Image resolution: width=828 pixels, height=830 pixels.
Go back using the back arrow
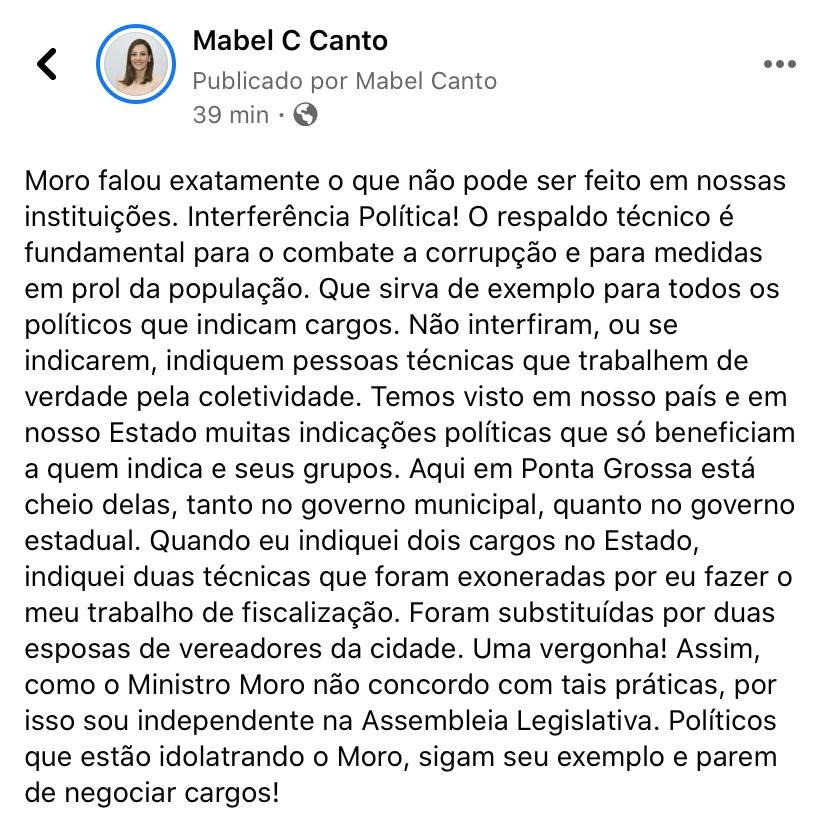[47, 65]
